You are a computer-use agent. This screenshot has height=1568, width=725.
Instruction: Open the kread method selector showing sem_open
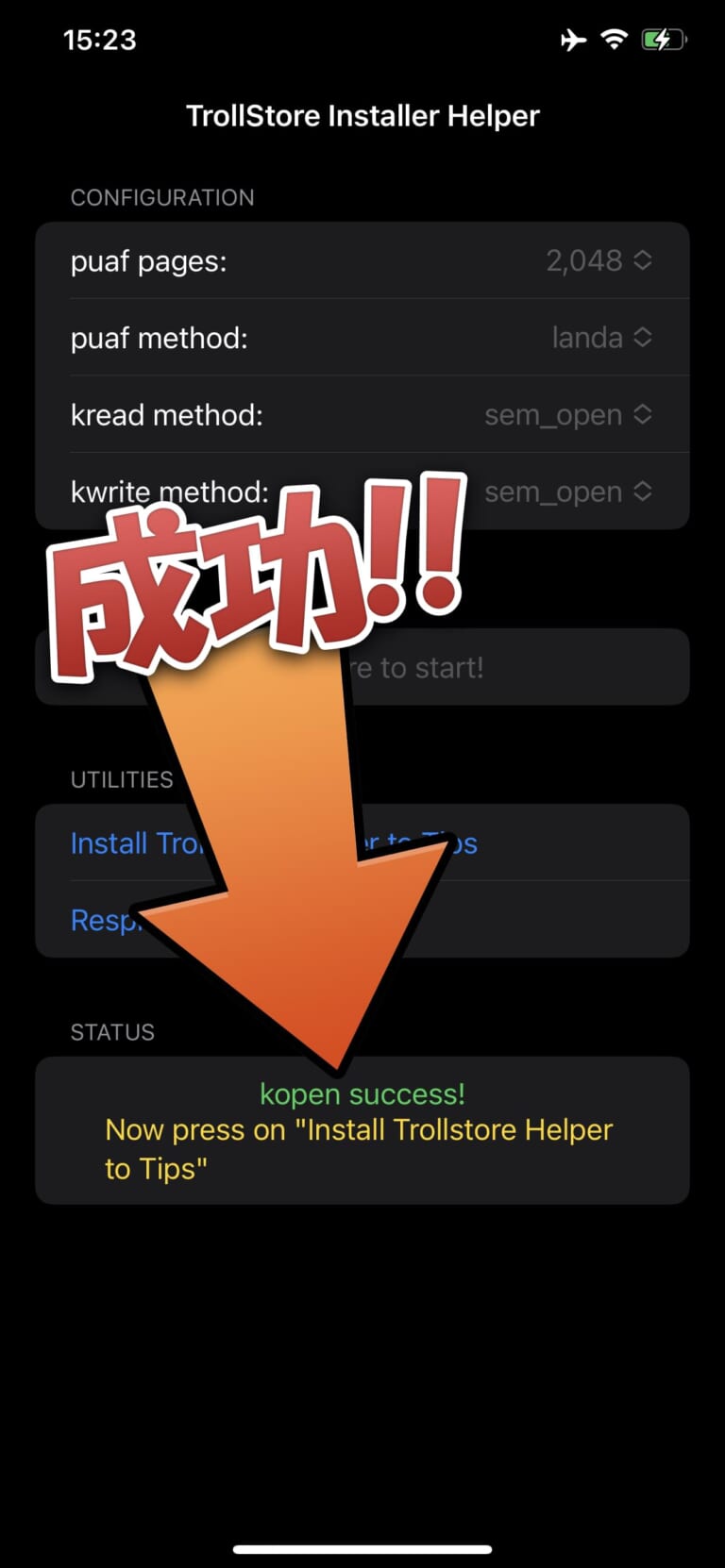553,414
